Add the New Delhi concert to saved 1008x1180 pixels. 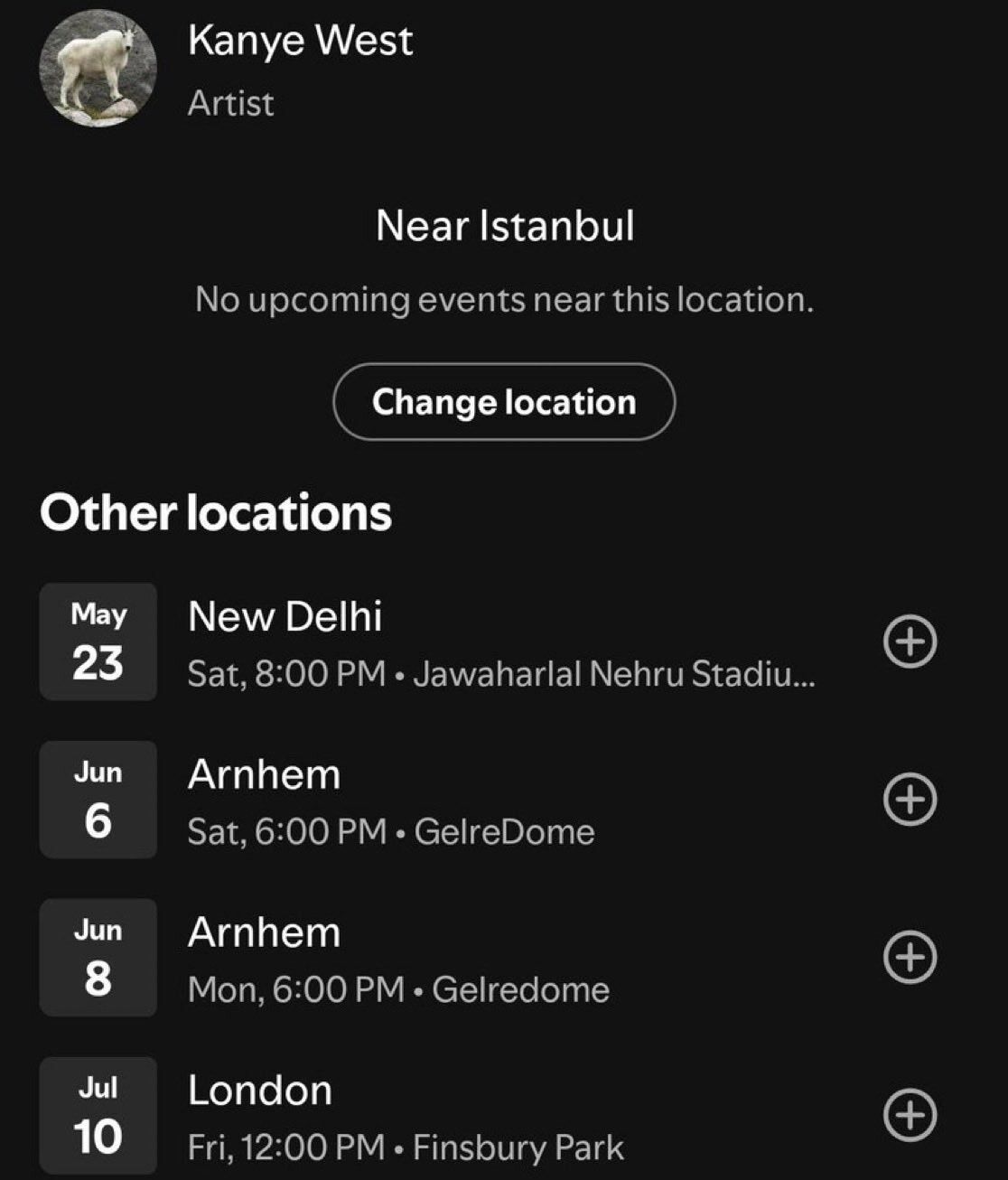point(910,642)
